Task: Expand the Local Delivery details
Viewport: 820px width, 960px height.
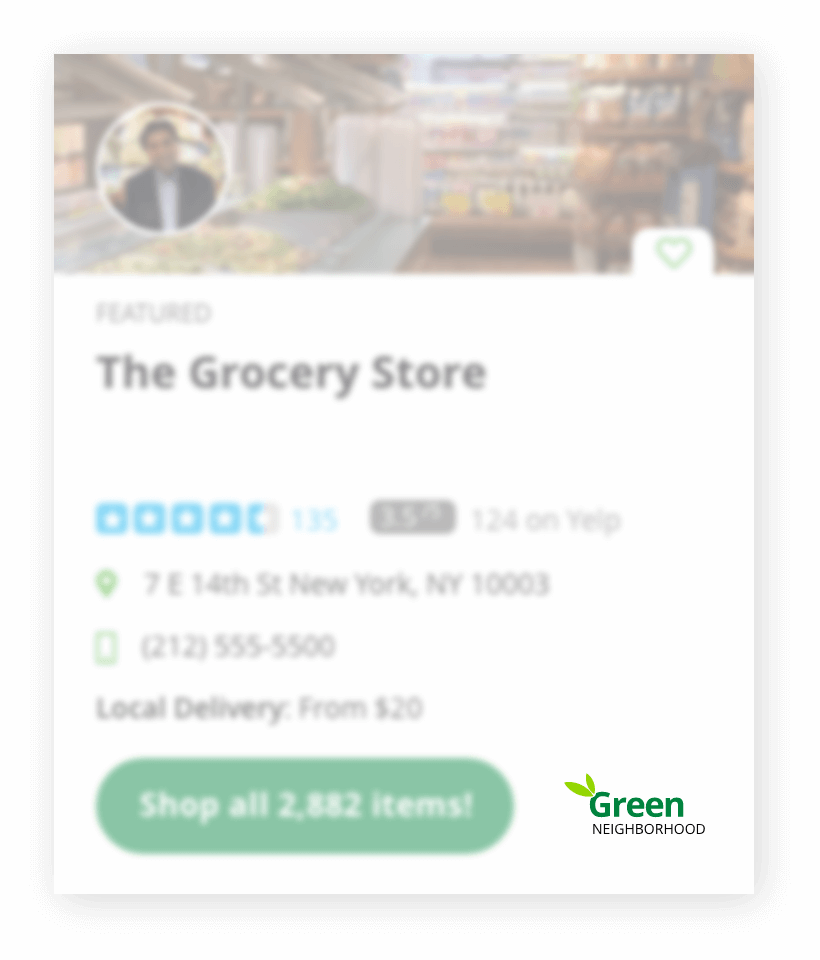Action: point(259,708)
